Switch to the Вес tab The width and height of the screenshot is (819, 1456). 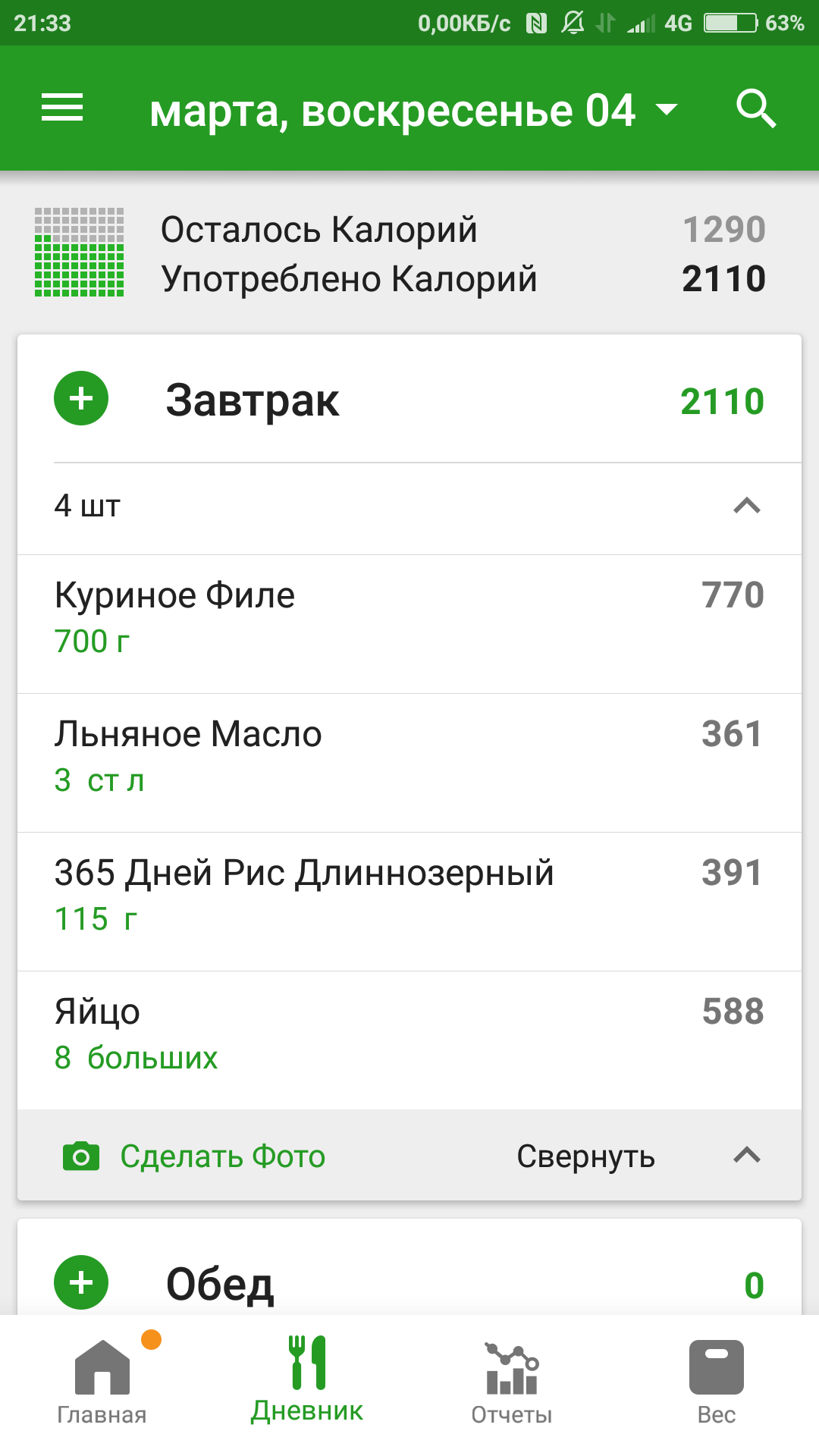pyautogui.click(x=716, y=1382)
